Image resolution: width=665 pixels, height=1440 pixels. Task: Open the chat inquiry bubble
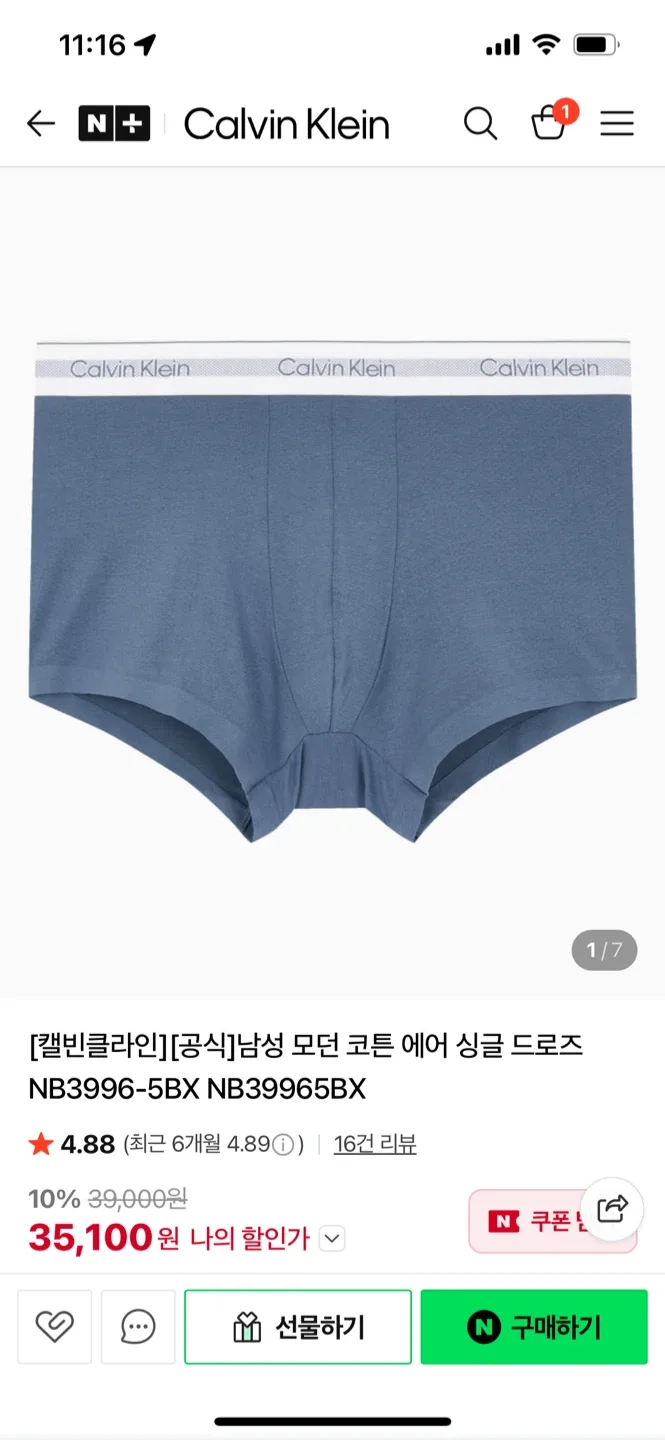[138, 1327]
